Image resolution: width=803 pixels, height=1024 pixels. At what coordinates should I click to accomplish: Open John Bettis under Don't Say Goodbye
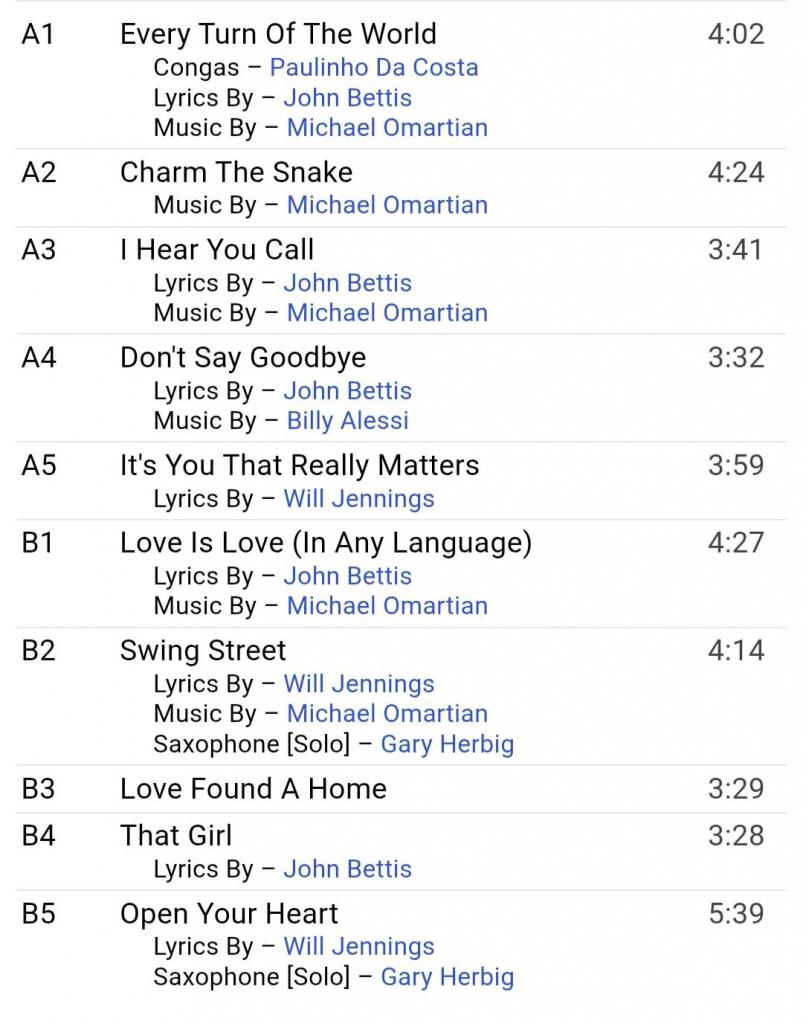[x=347, y=391]
